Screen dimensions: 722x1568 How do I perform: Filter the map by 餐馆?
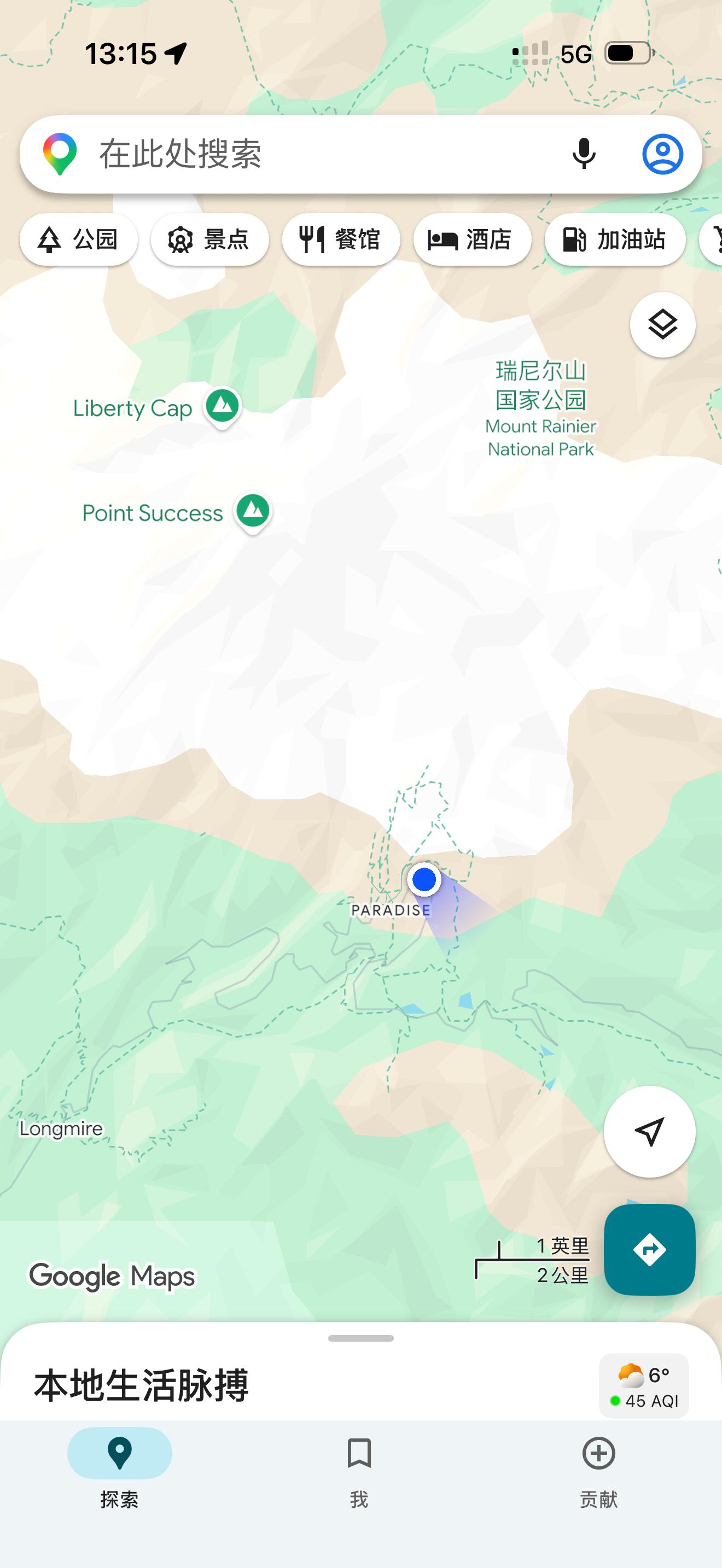[x=341, y=240]
